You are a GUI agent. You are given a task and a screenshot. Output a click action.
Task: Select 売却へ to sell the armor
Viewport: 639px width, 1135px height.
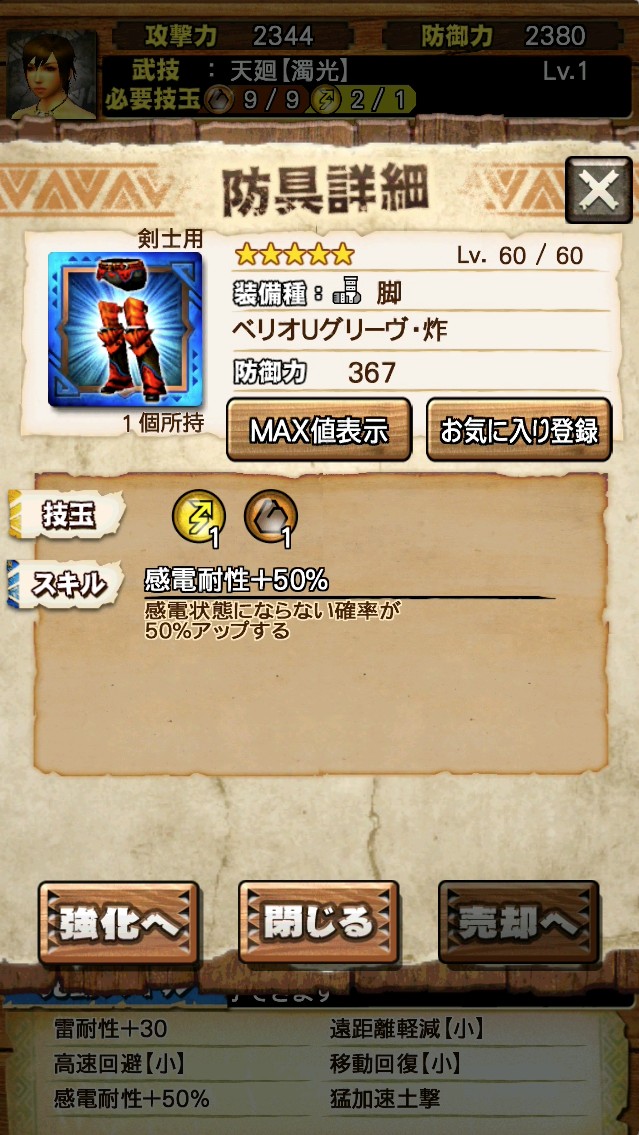pyautogui.click(x=518, y=923)
